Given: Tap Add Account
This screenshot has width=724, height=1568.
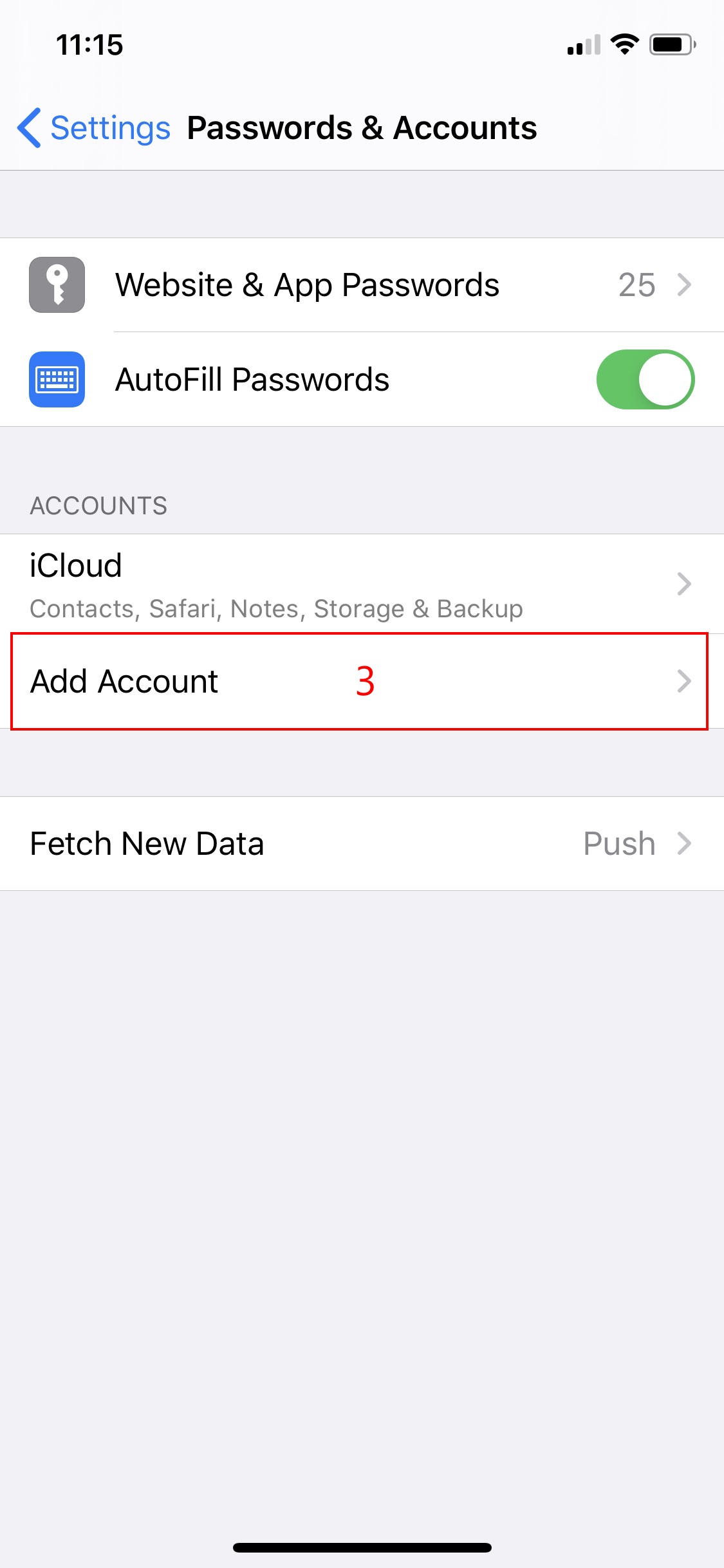Looking at the screenshot, I should (x=360, y=682).
